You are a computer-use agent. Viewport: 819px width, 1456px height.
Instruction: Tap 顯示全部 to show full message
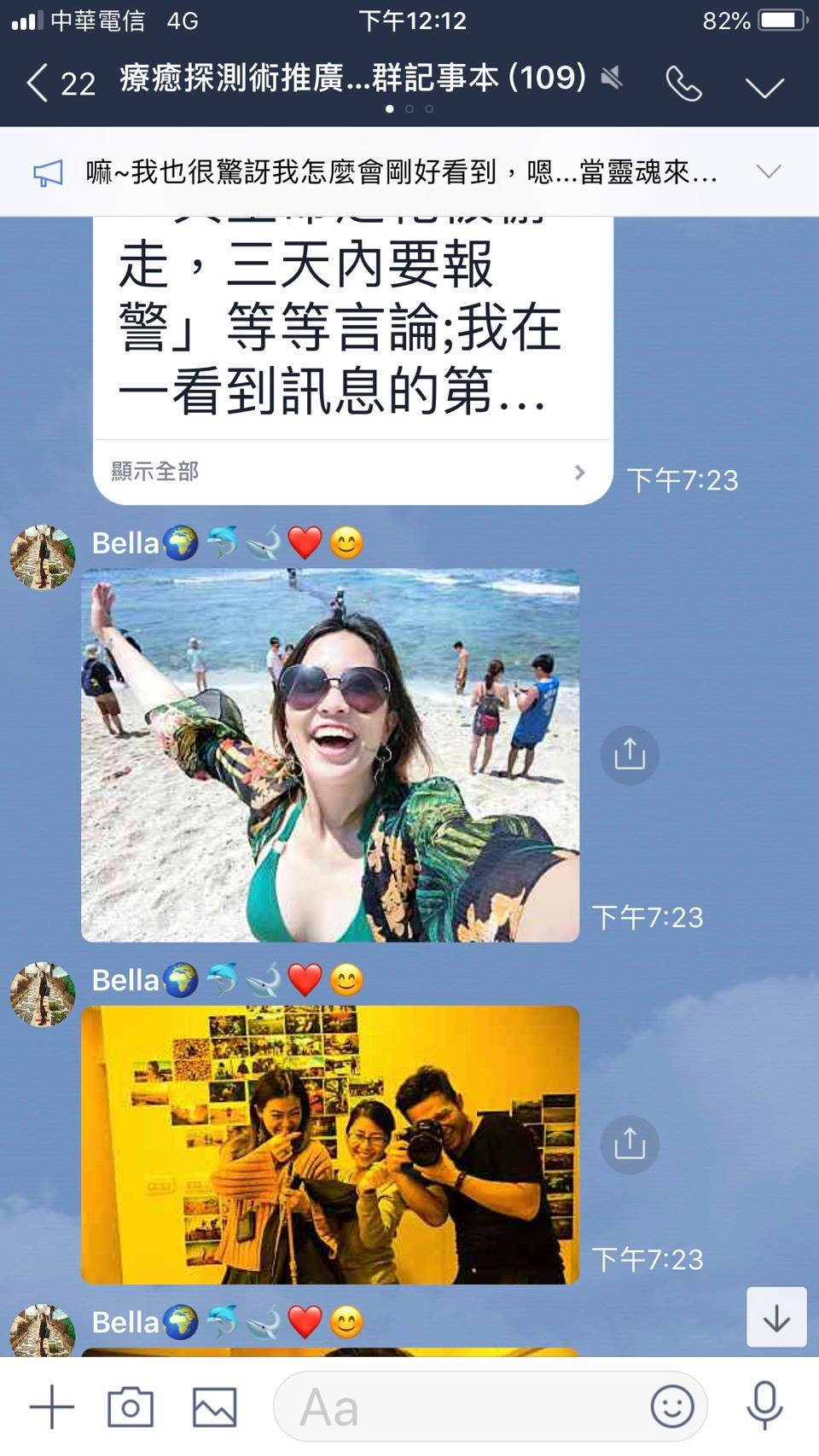coord(350,472)
